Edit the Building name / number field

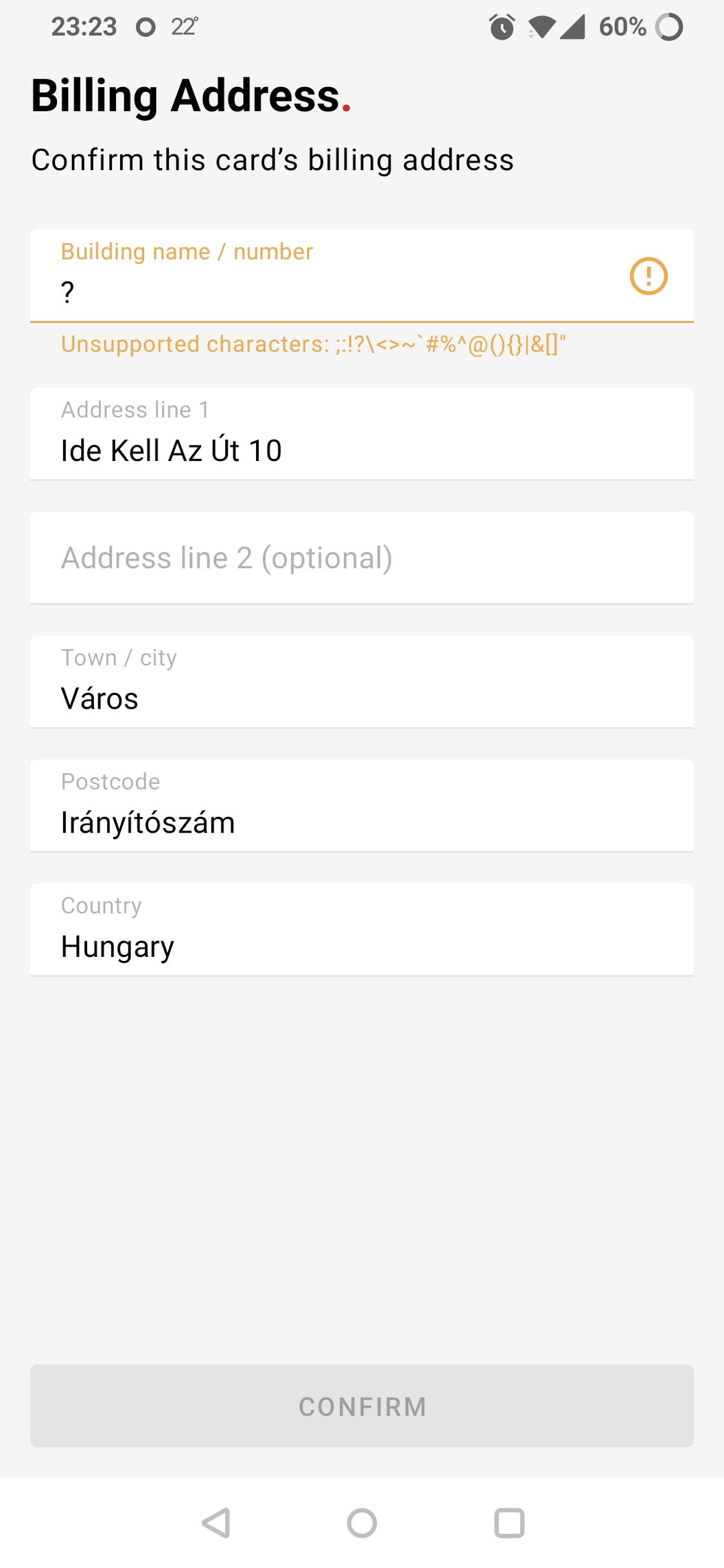click(x=362, y=276)
